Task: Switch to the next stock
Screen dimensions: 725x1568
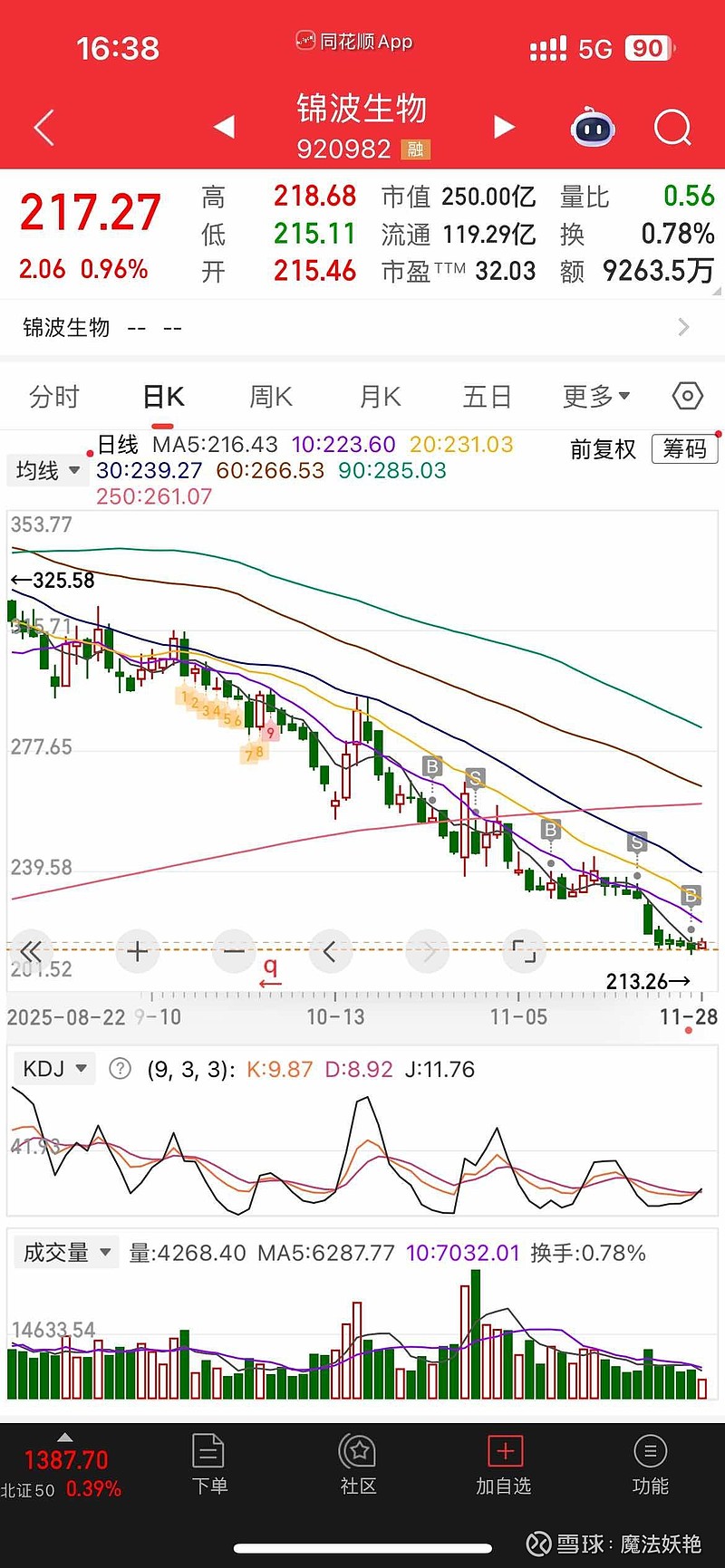Action: 504,127
